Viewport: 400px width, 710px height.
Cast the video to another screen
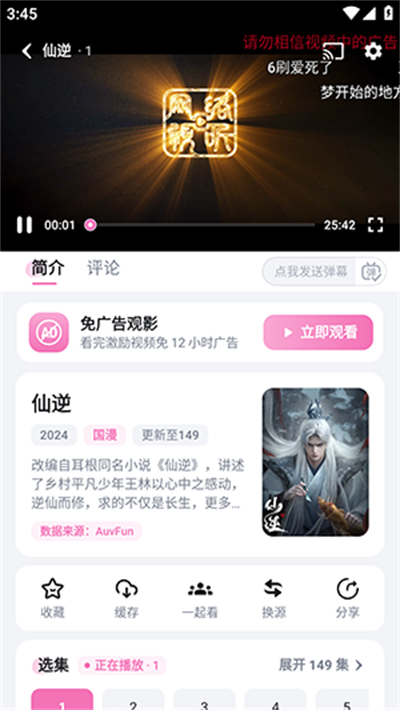333,51
